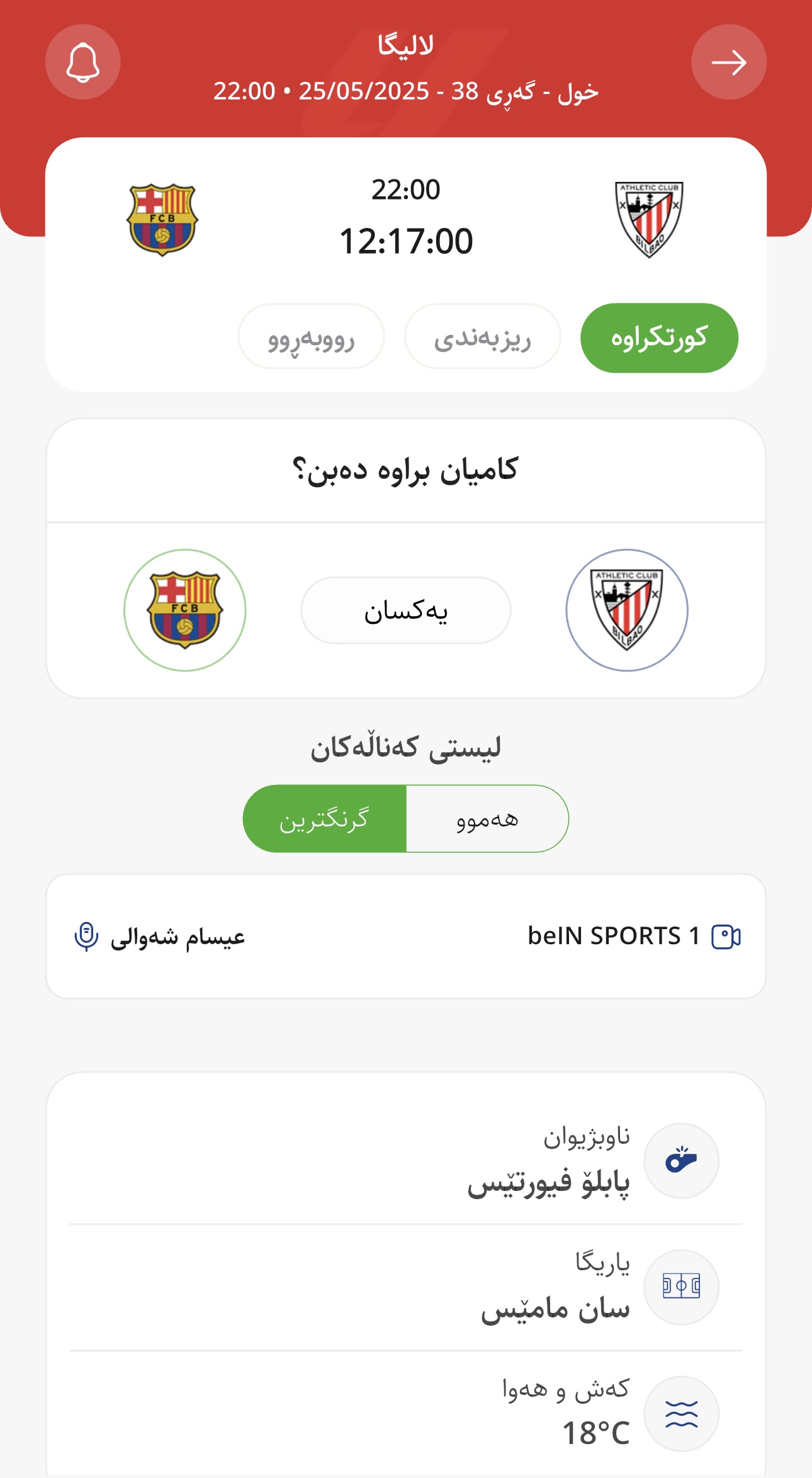Select the هەموو channel filter
This screenshot has height=1478, width=812.
pyautogui.click(x=487, y=818)
